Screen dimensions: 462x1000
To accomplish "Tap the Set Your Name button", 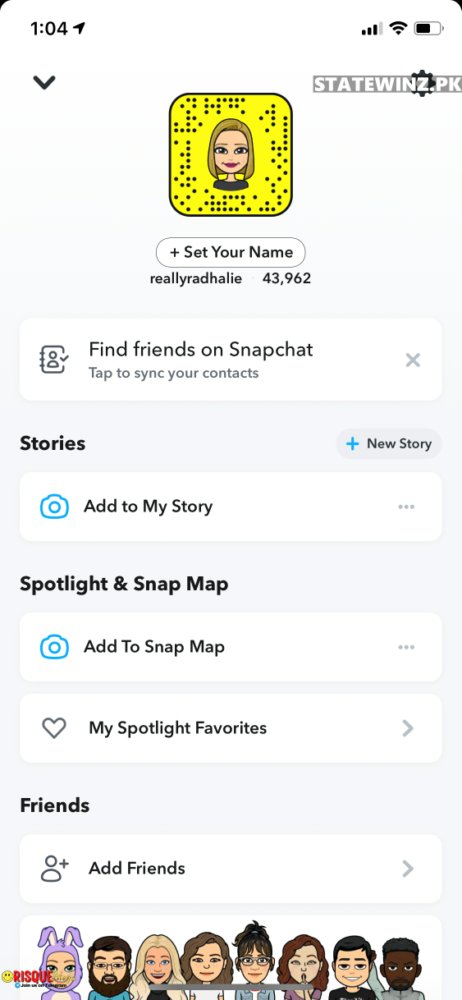I will (230, 252).
